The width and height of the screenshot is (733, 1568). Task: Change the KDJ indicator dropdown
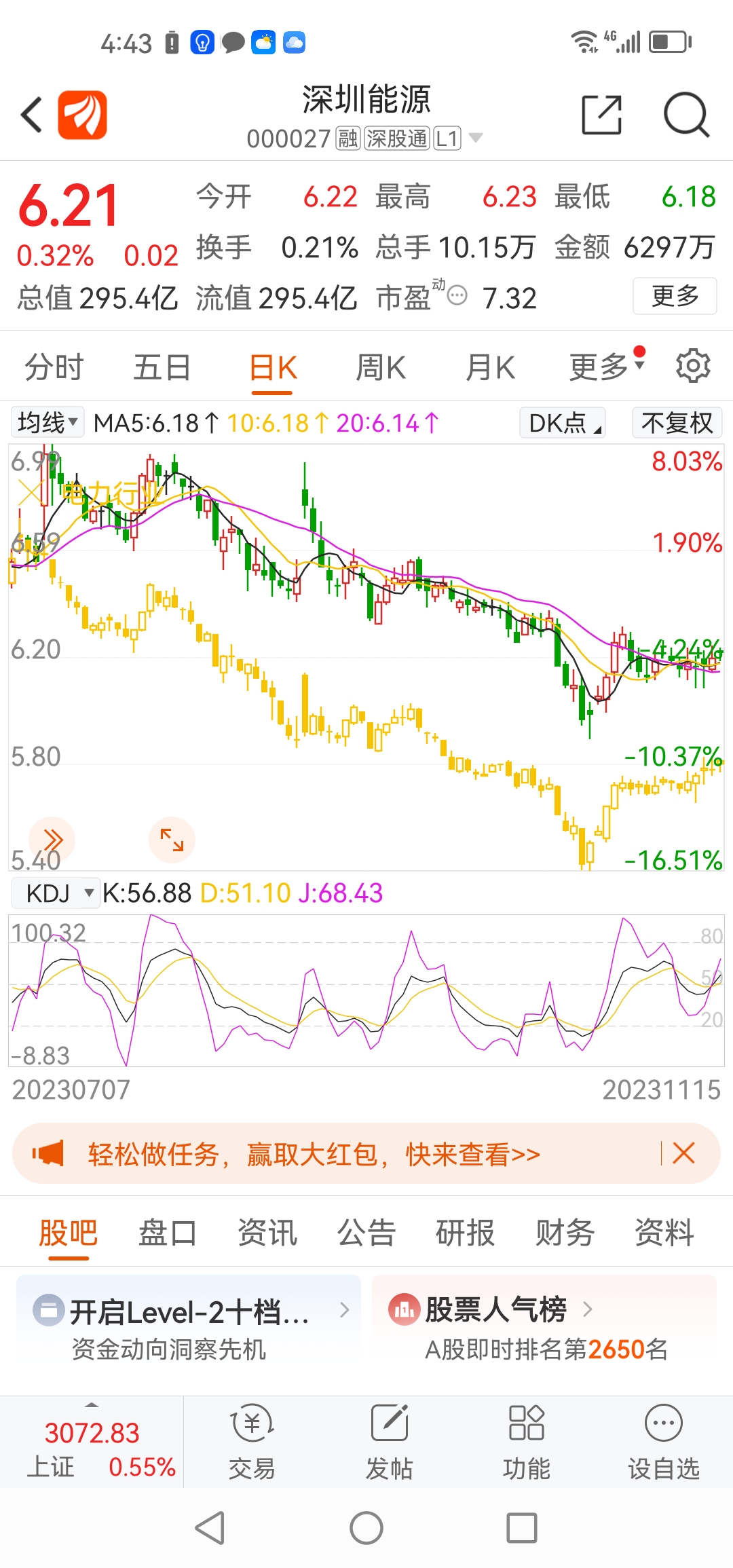[x=57, y=893]
